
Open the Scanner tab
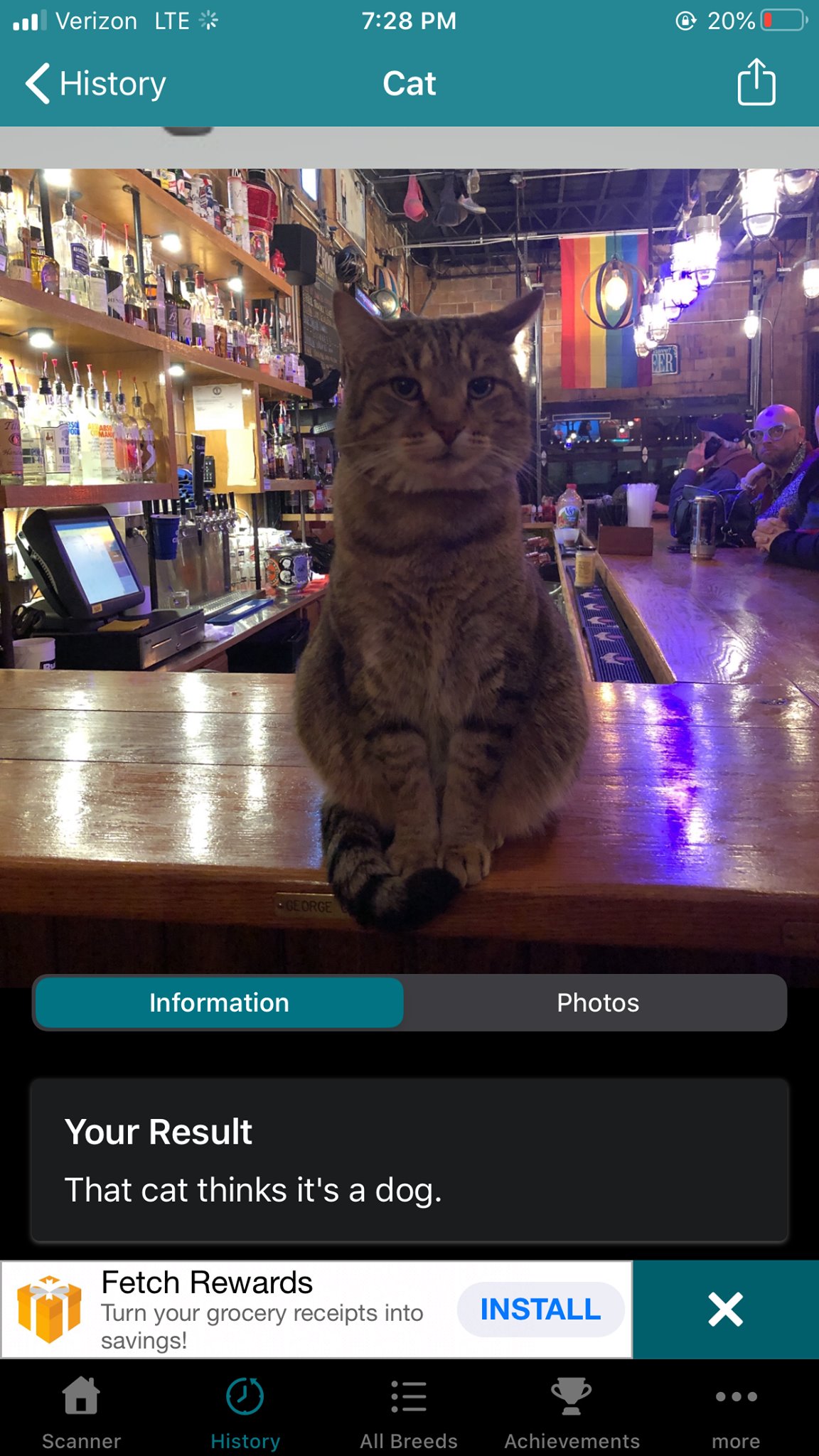(x=81, y=1413)
